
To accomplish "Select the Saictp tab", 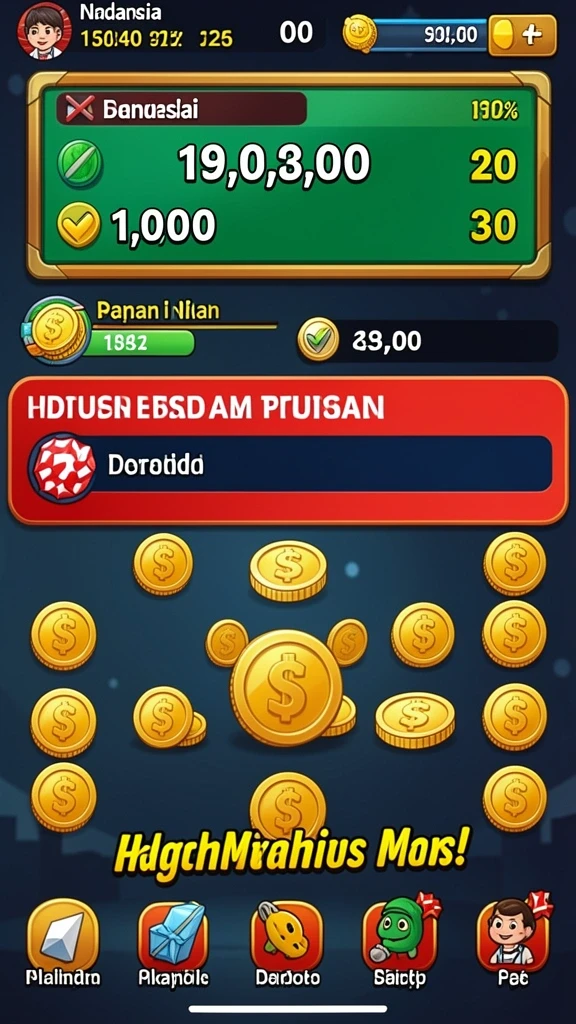I will coord(400,942).
